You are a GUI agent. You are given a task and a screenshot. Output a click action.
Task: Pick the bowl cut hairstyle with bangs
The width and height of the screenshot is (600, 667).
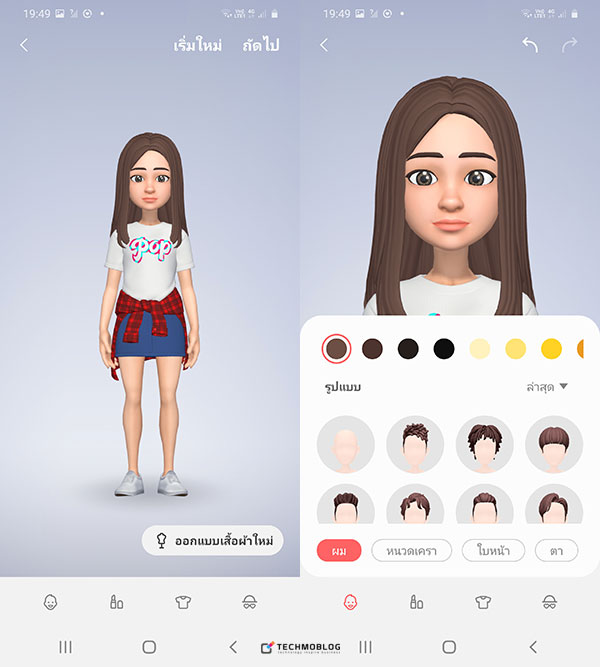click(x=553, y=445)
